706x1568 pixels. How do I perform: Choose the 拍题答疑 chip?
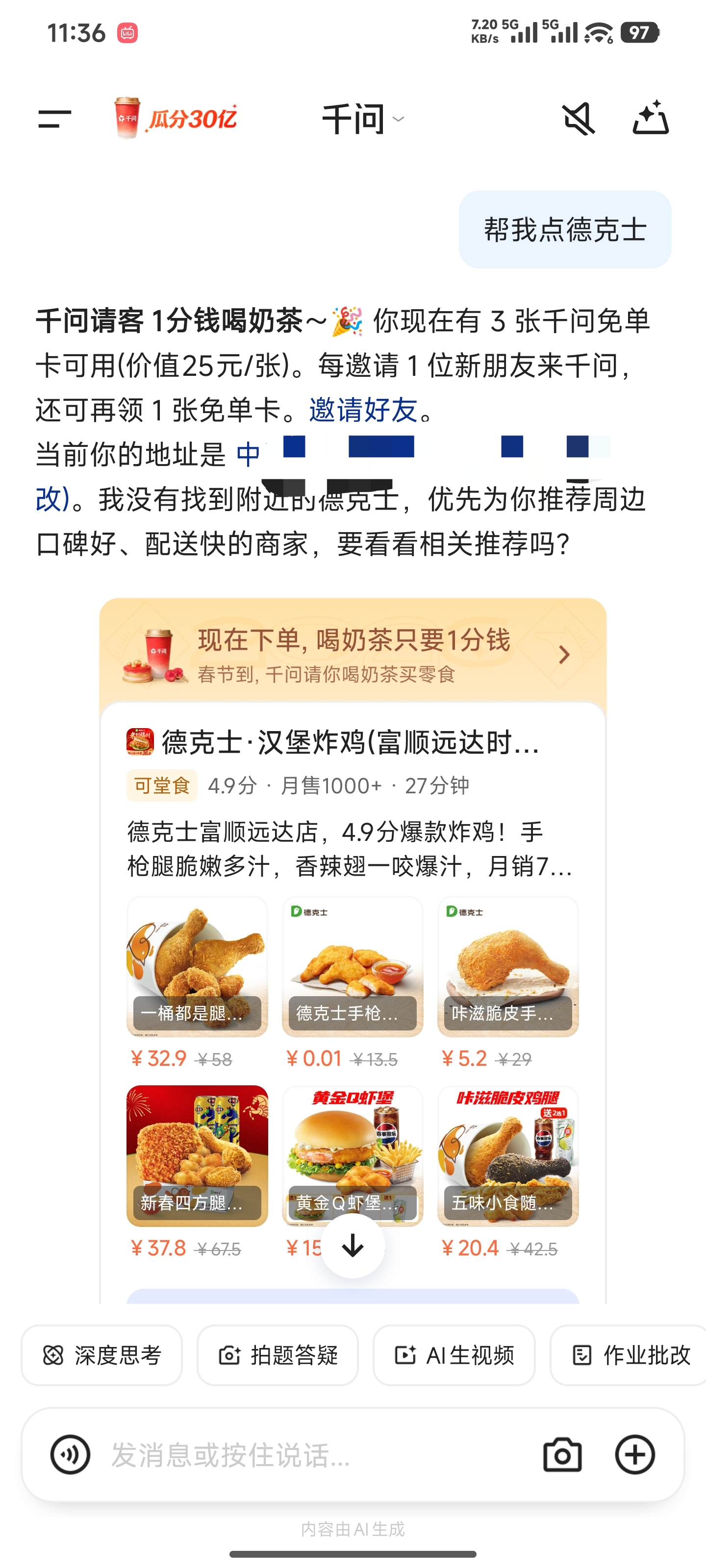pyautogui.click(x=278, y=1355)
